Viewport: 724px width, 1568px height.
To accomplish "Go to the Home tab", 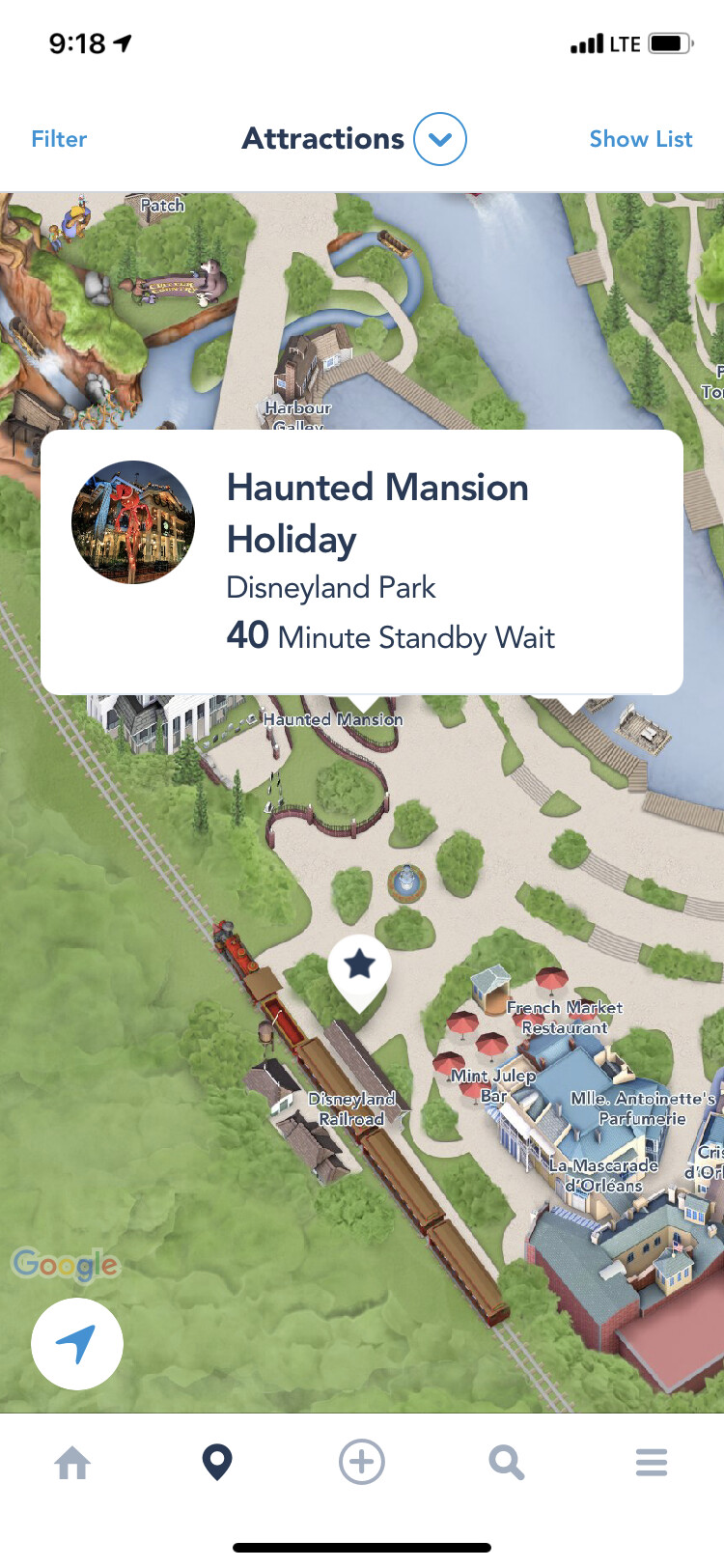I will [72, 1463].
